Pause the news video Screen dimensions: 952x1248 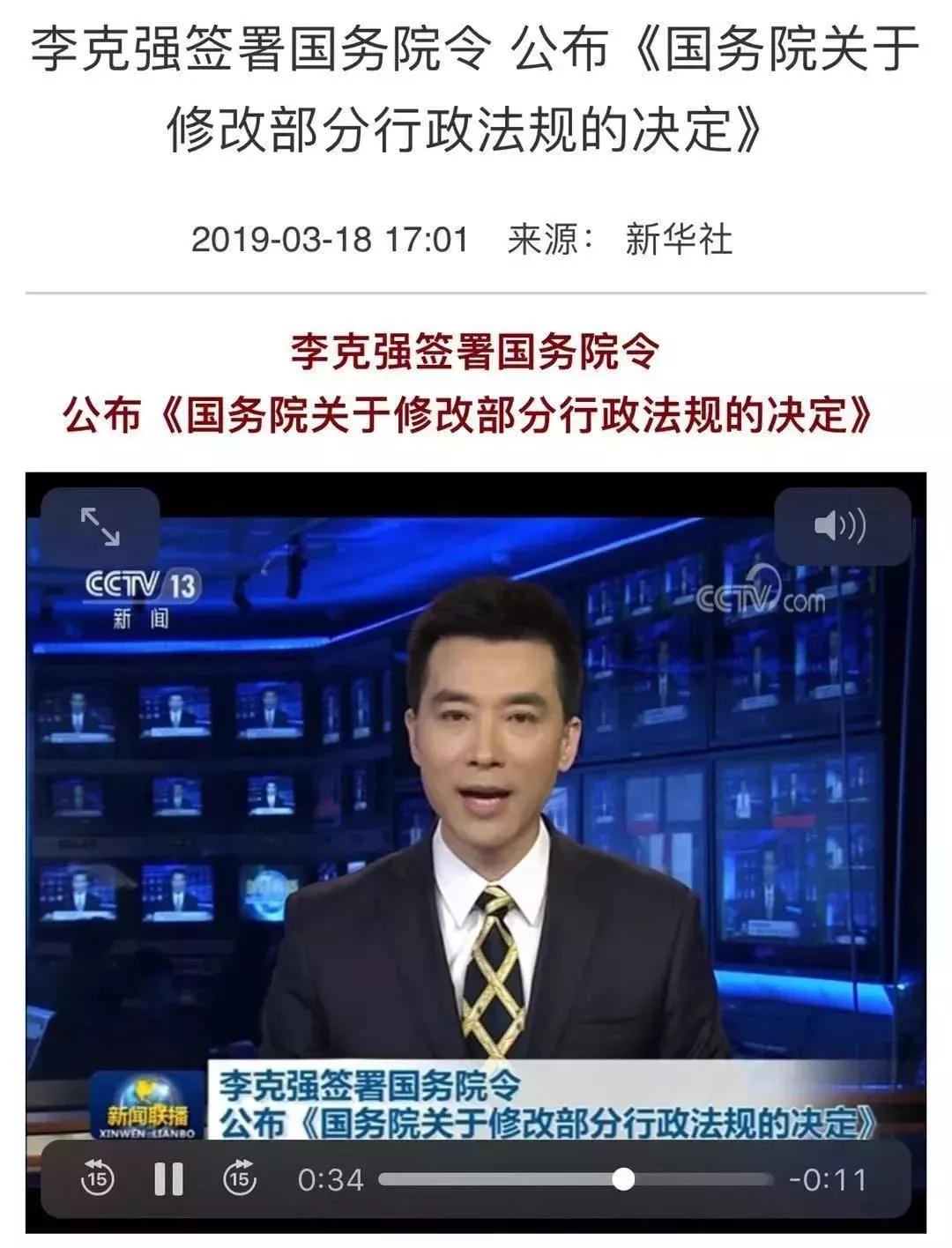coord(168,1178)
